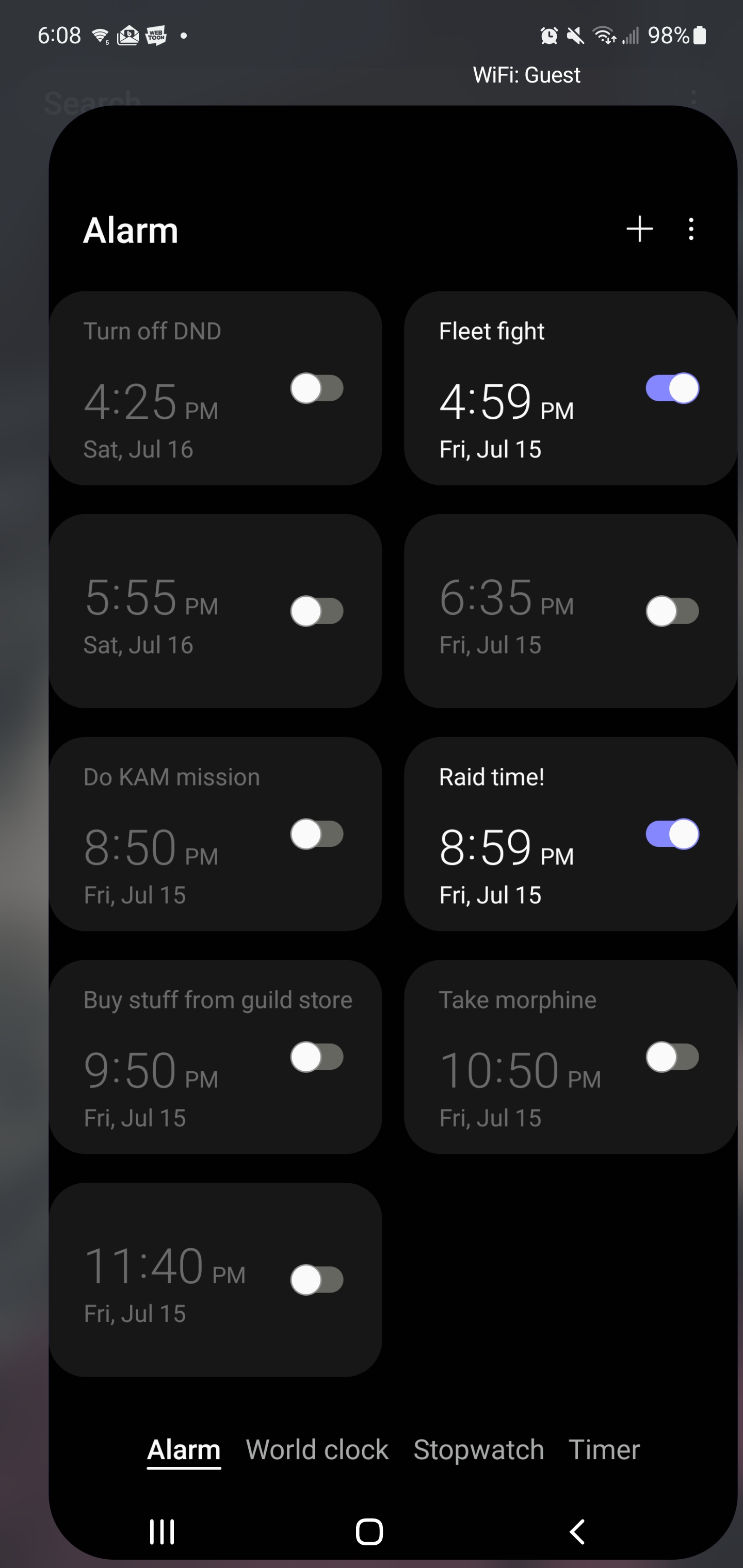743x1568 pixels.
Task: Enable the Take morphine alarm
Action: 672,1057
